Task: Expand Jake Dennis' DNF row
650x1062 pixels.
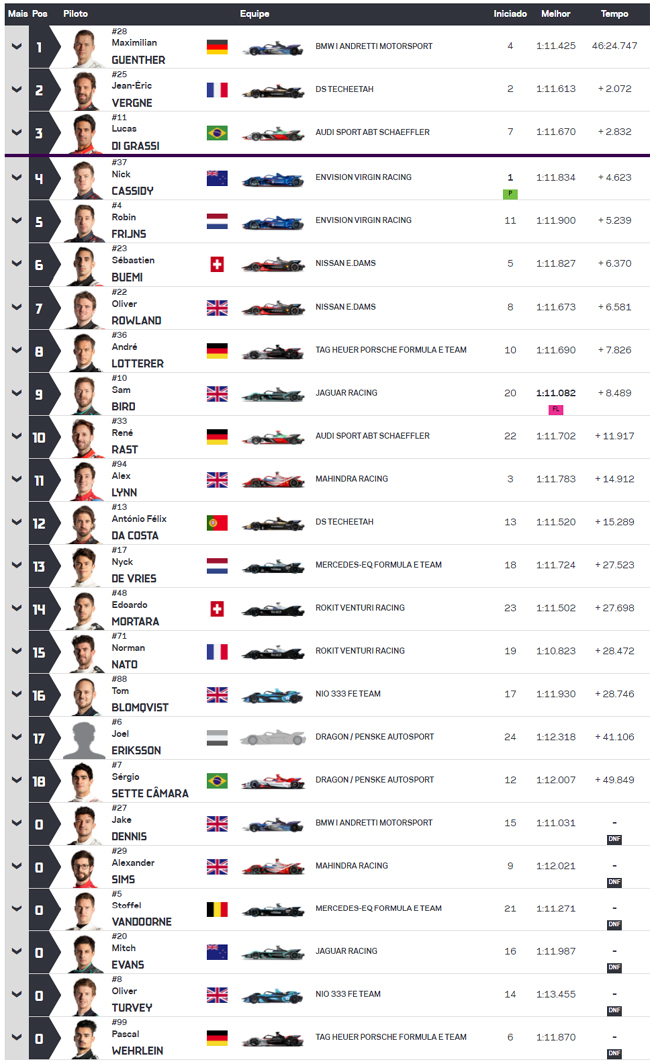Action: coord(17,824)
